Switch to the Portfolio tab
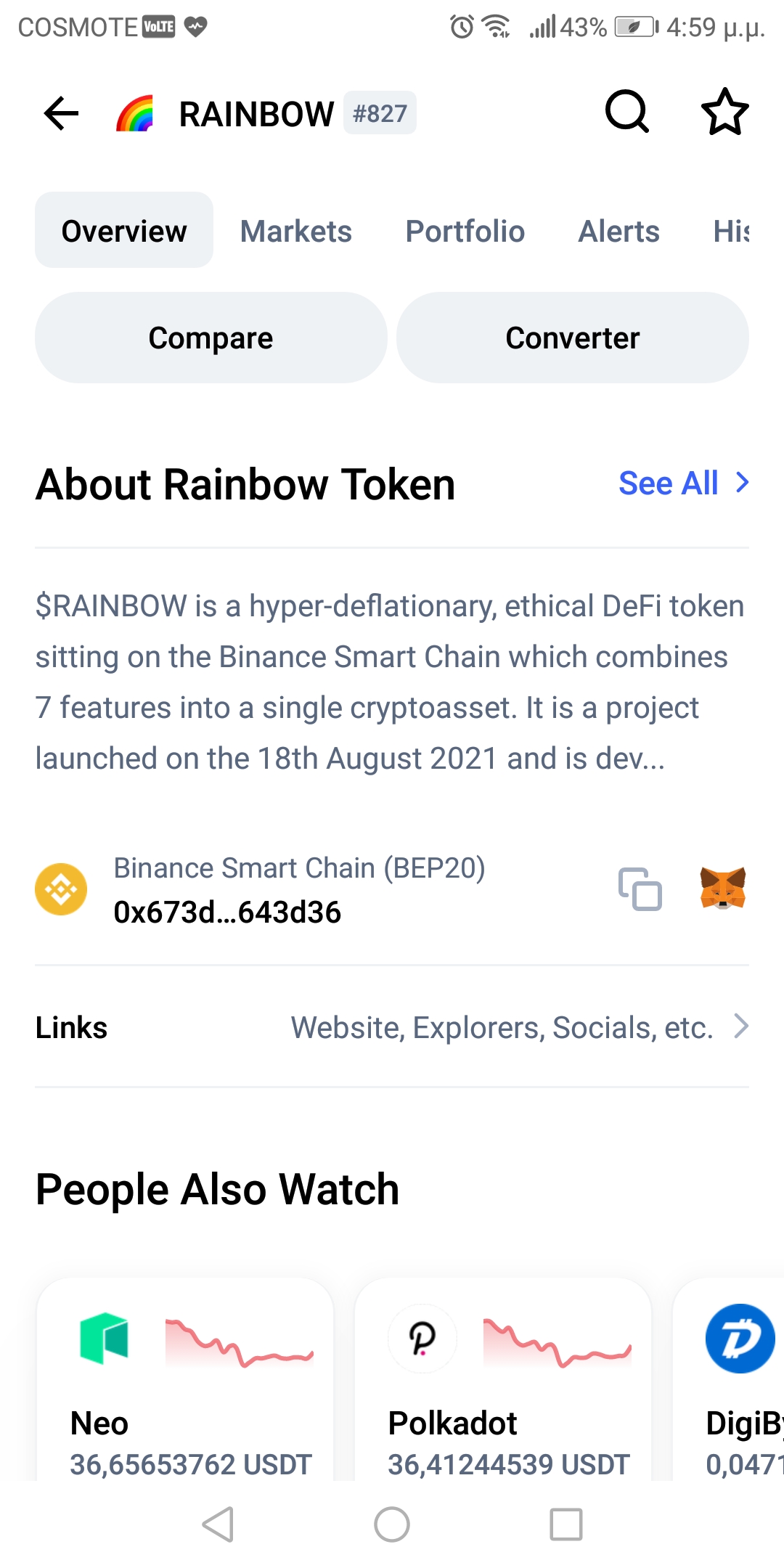The height and width of the screenshot is (1568, 784). pyautogui.click(x=465, y=231)
